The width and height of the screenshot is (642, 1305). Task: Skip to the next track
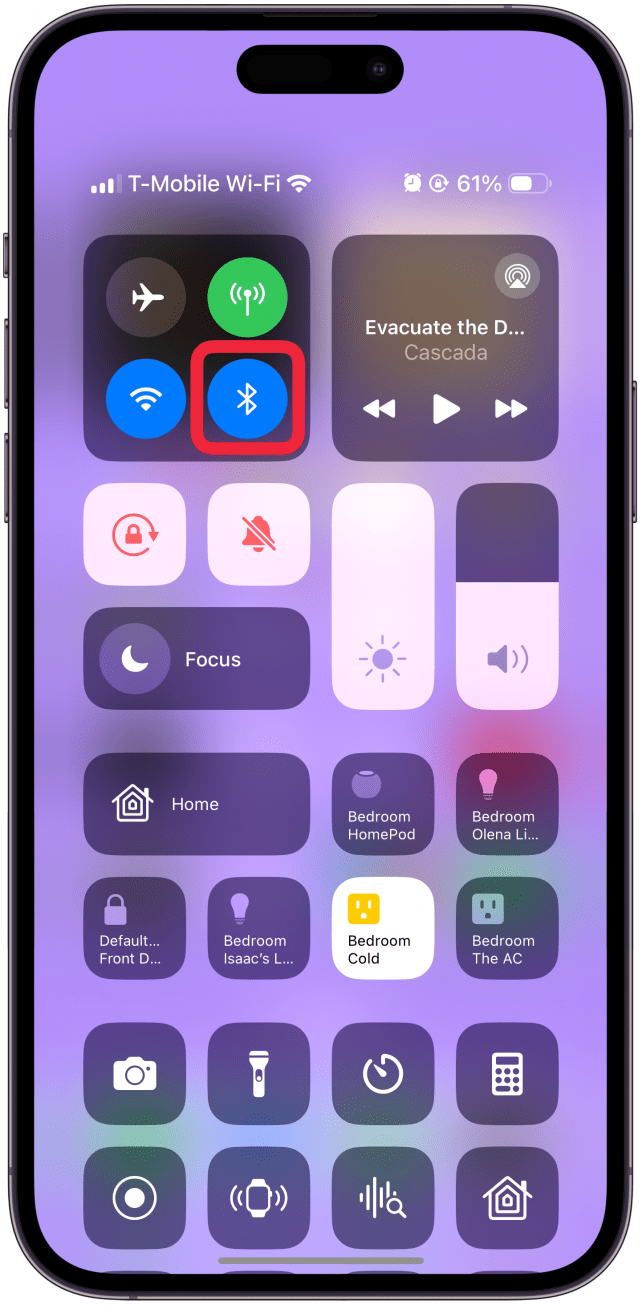[x=511, y=408]
